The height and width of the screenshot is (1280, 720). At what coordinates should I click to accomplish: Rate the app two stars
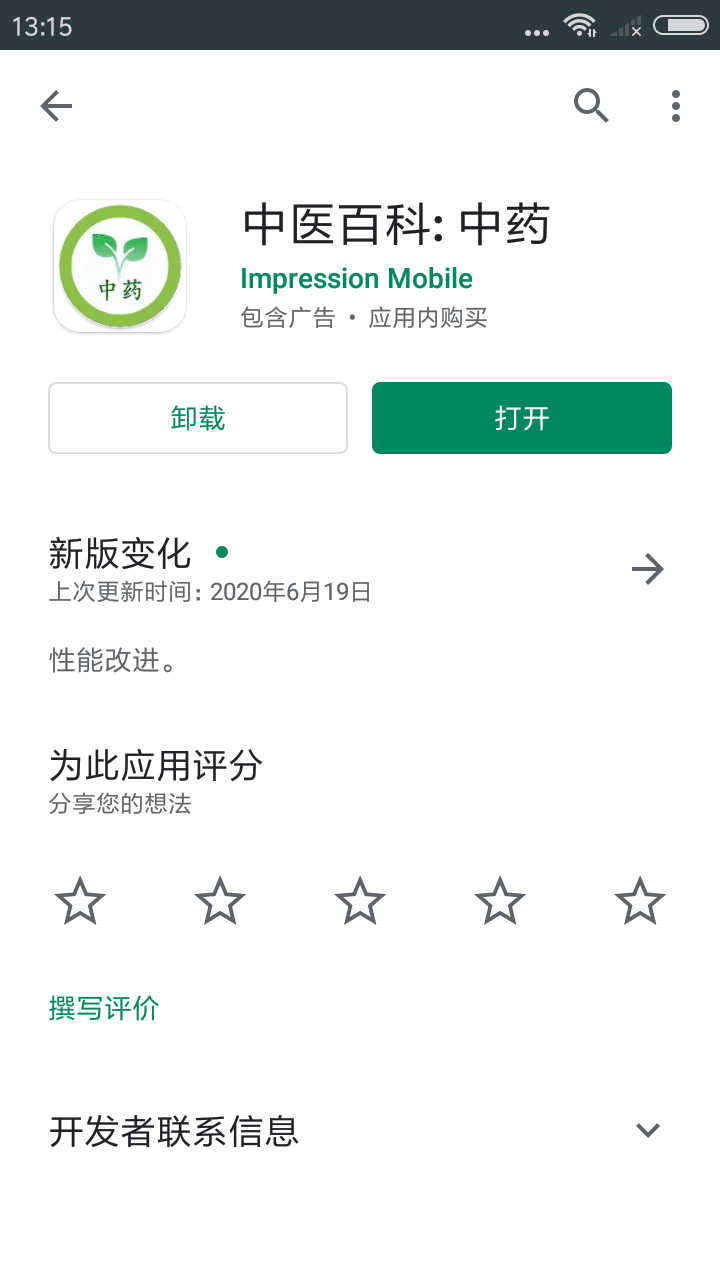pos(220,901)
